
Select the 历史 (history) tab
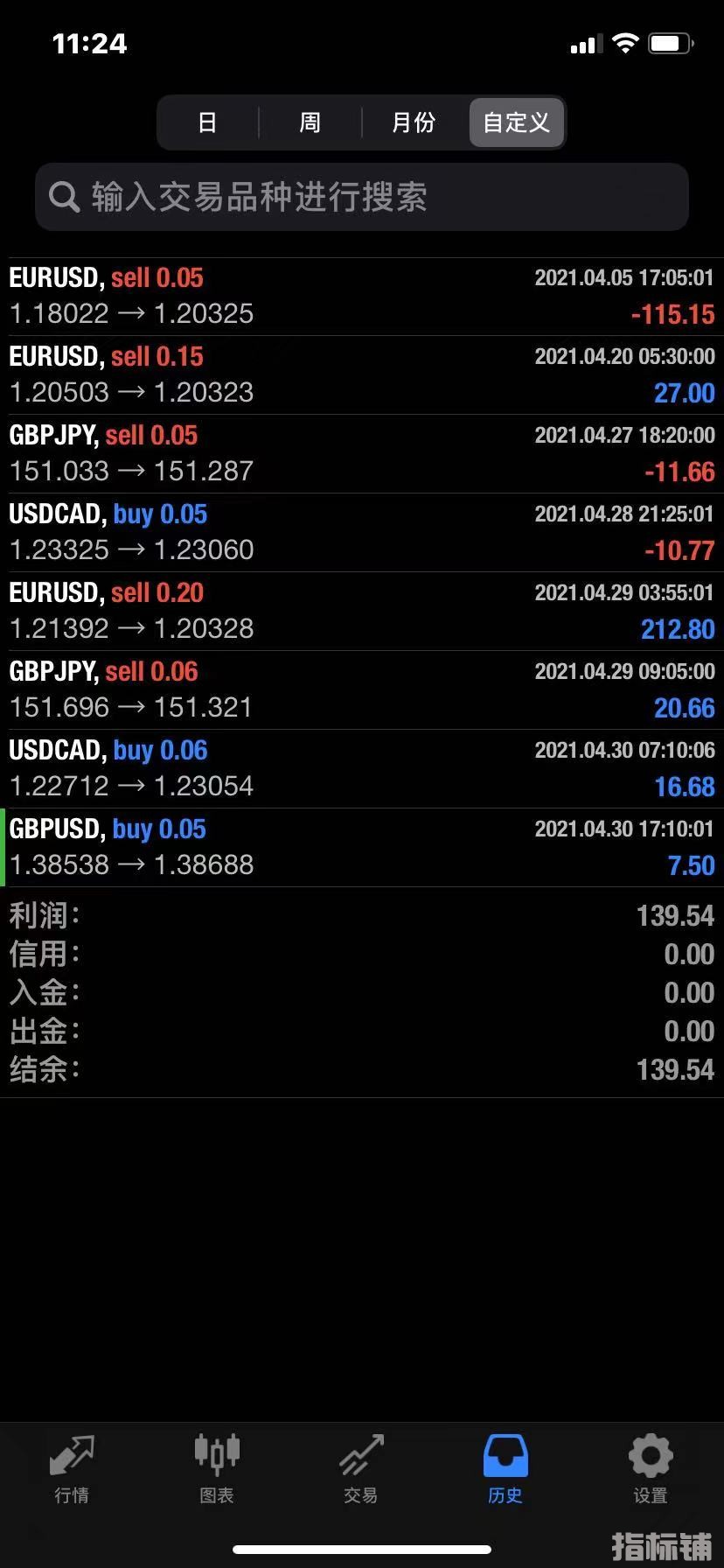coord(505,1470)
